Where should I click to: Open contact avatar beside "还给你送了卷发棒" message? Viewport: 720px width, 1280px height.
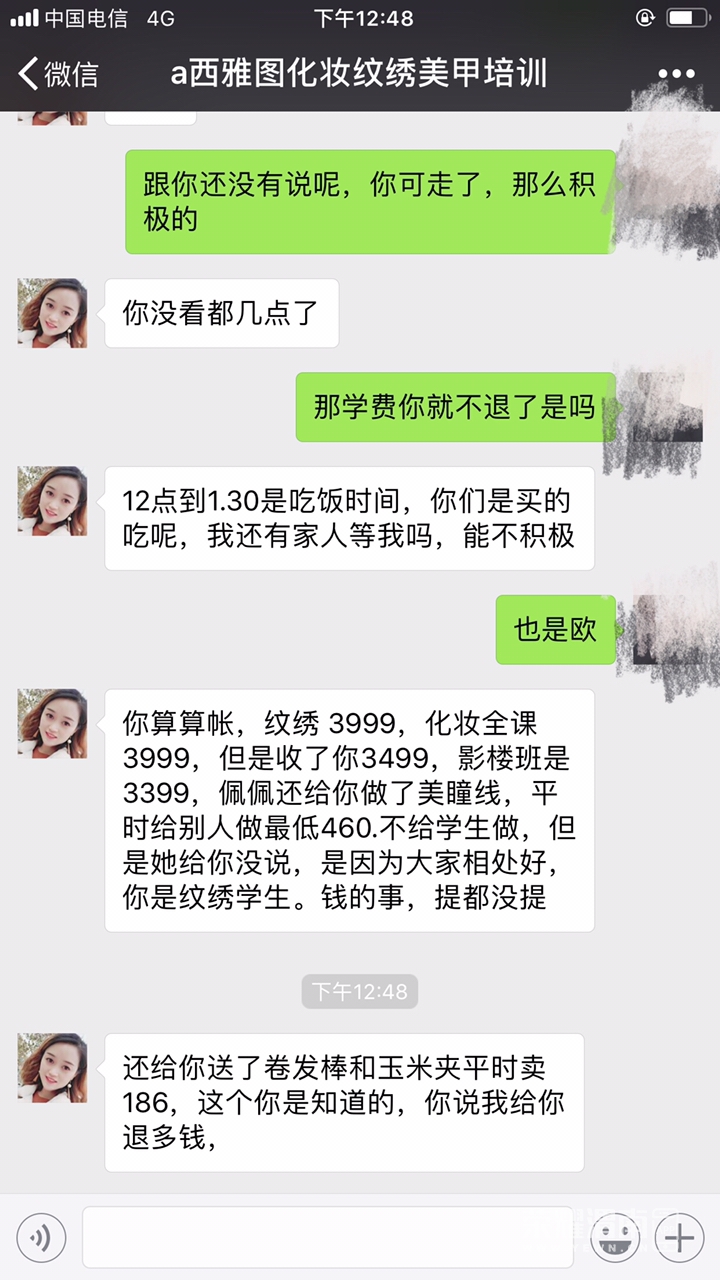pyautogui.click(x=52, y=1068)
